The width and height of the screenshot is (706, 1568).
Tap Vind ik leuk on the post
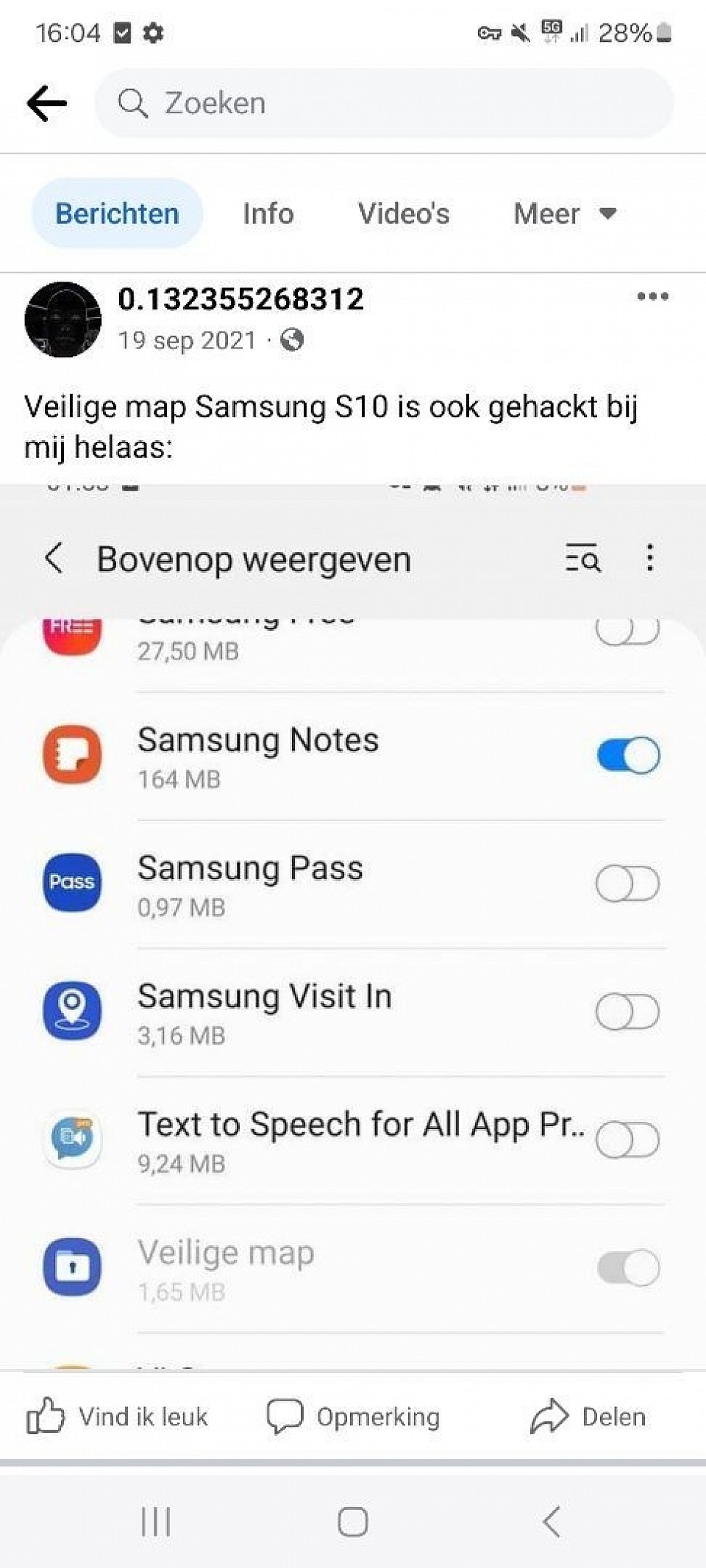coord(120,1417)
